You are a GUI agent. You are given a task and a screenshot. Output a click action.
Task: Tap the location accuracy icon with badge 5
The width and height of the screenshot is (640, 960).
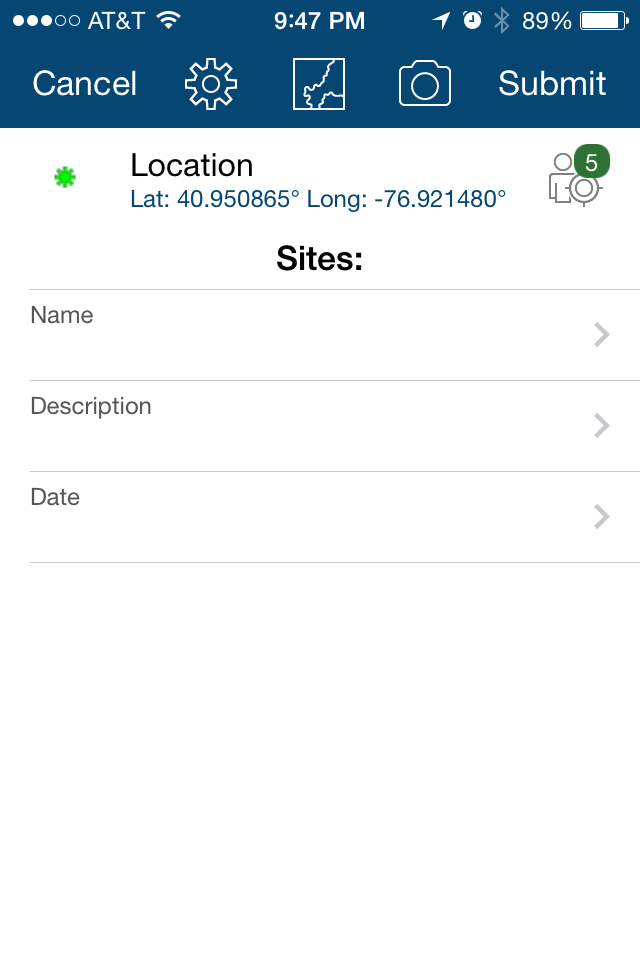click(577, 177)
